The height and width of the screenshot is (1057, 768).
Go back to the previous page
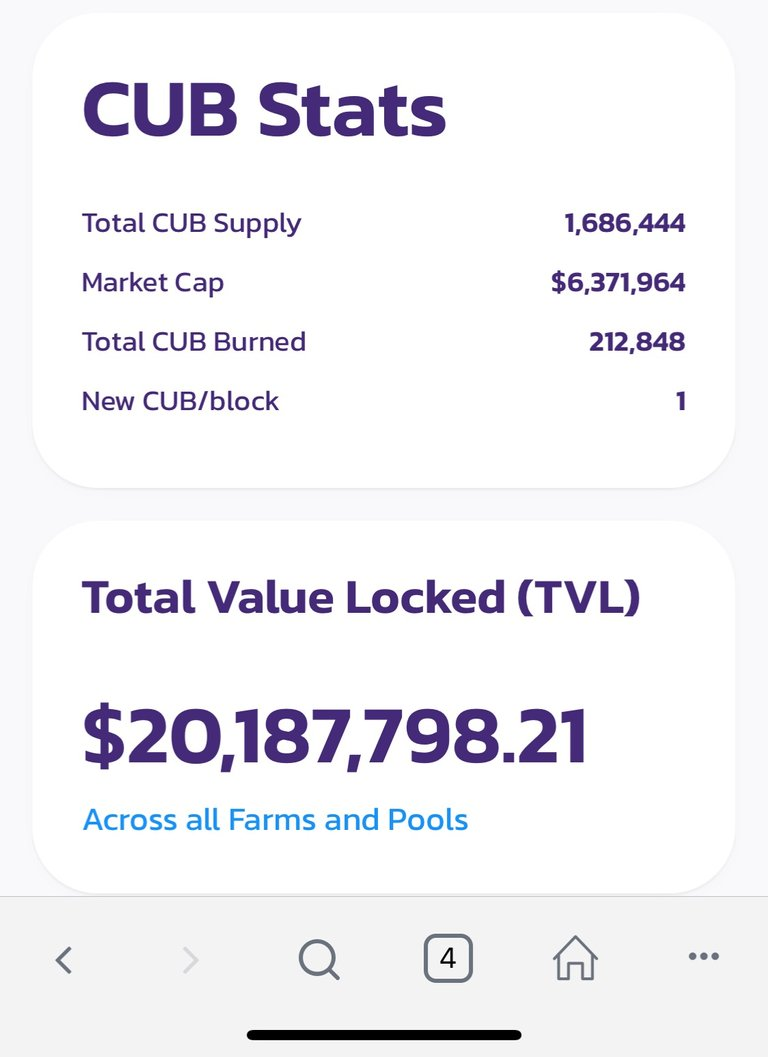[64, 959]
